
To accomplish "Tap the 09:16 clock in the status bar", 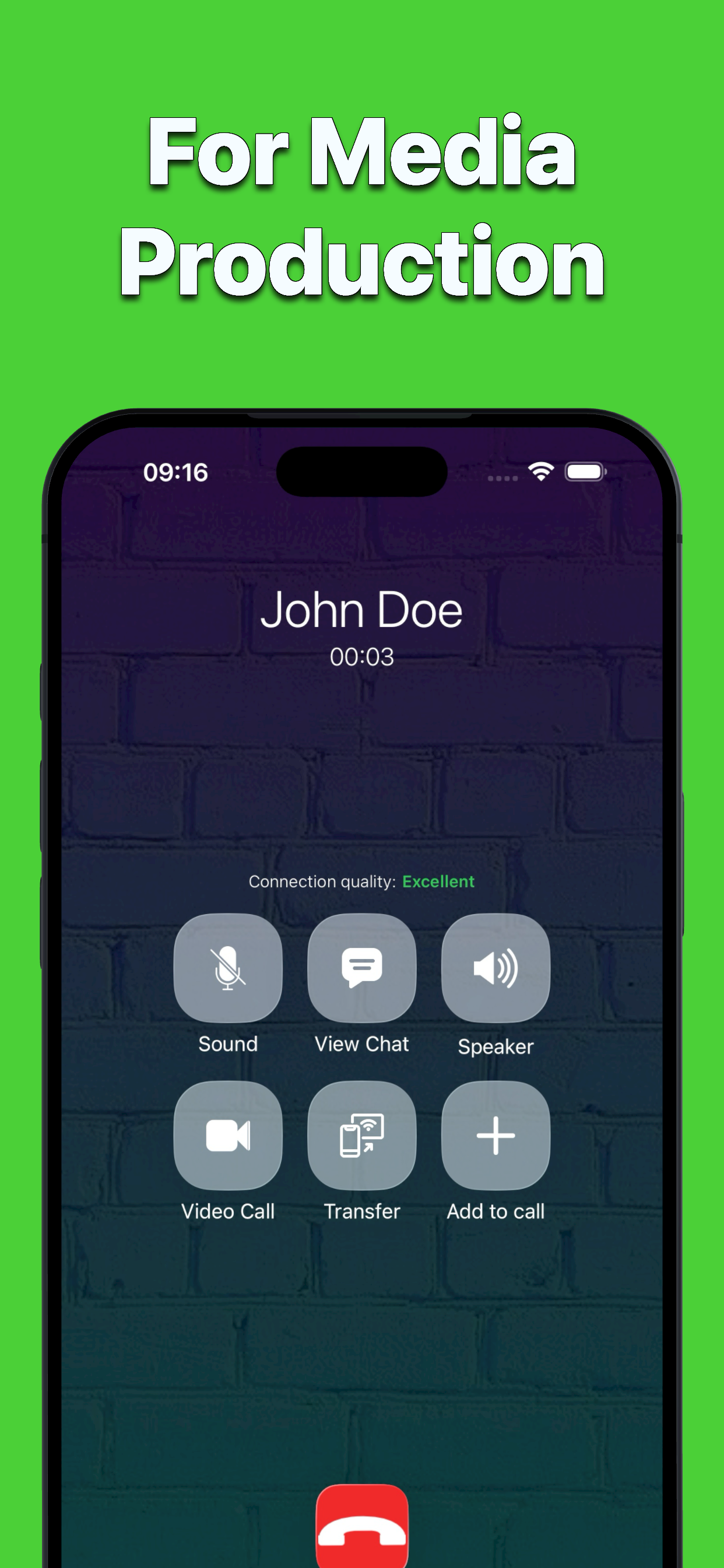I will 175,471.
